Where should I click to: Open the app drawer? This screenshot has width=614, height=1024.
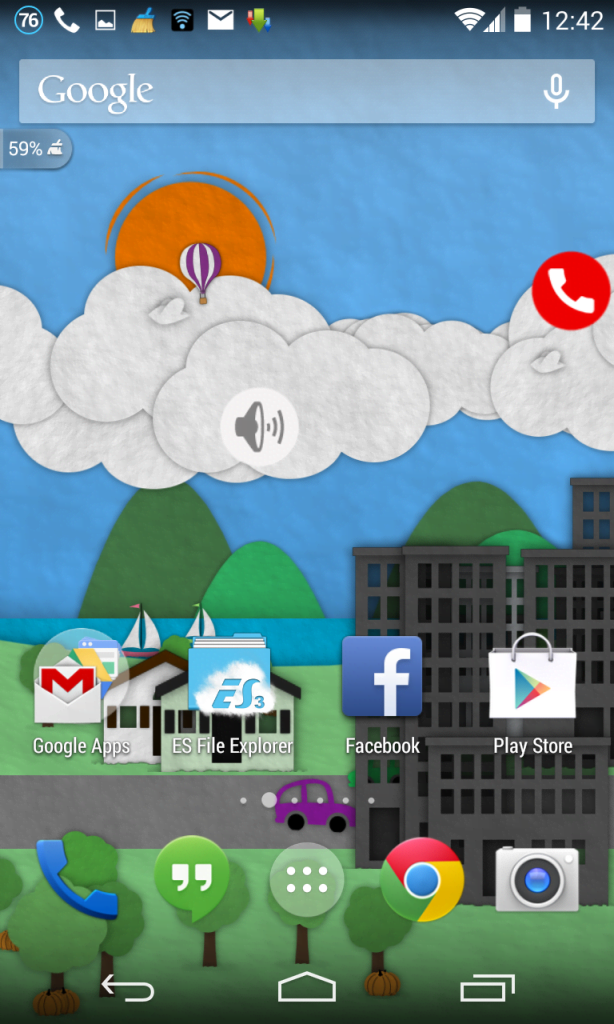tap(306, 879)
